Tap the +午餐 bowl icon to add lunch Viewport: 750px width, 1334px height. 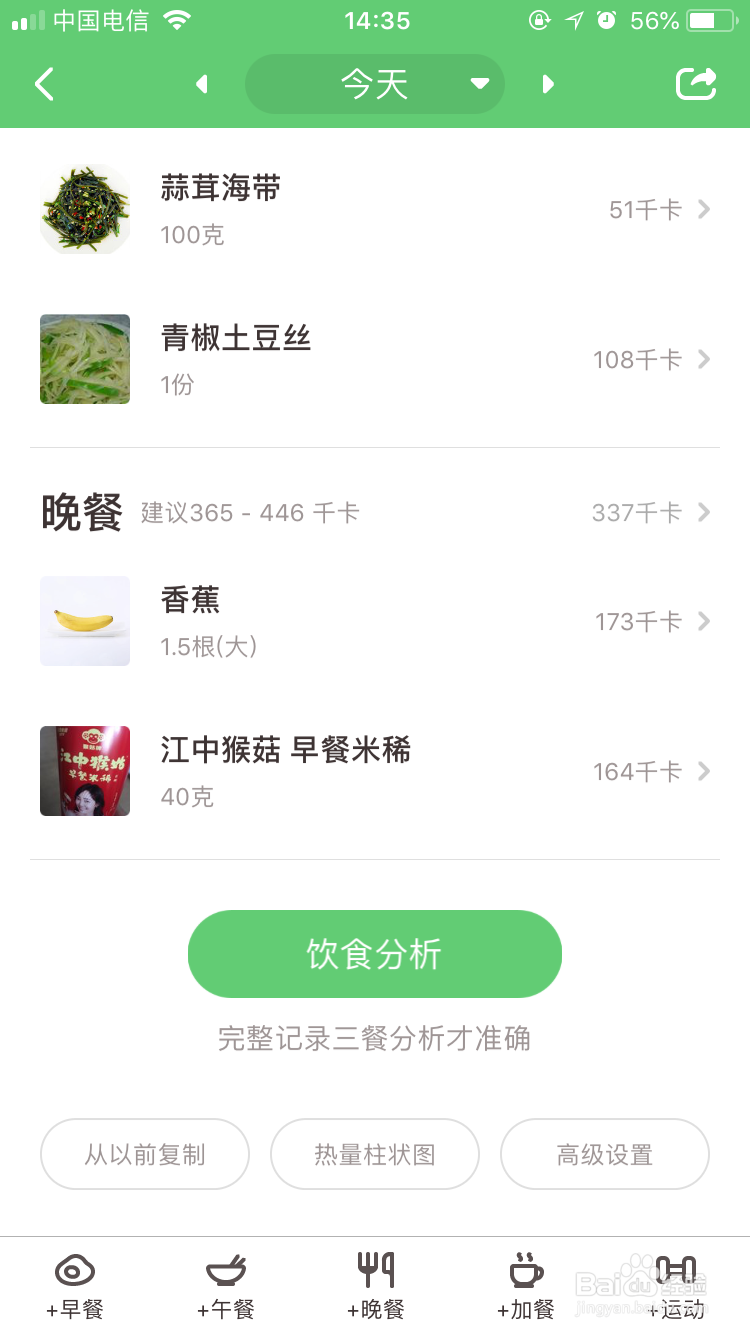click(x=225, y=1270)
